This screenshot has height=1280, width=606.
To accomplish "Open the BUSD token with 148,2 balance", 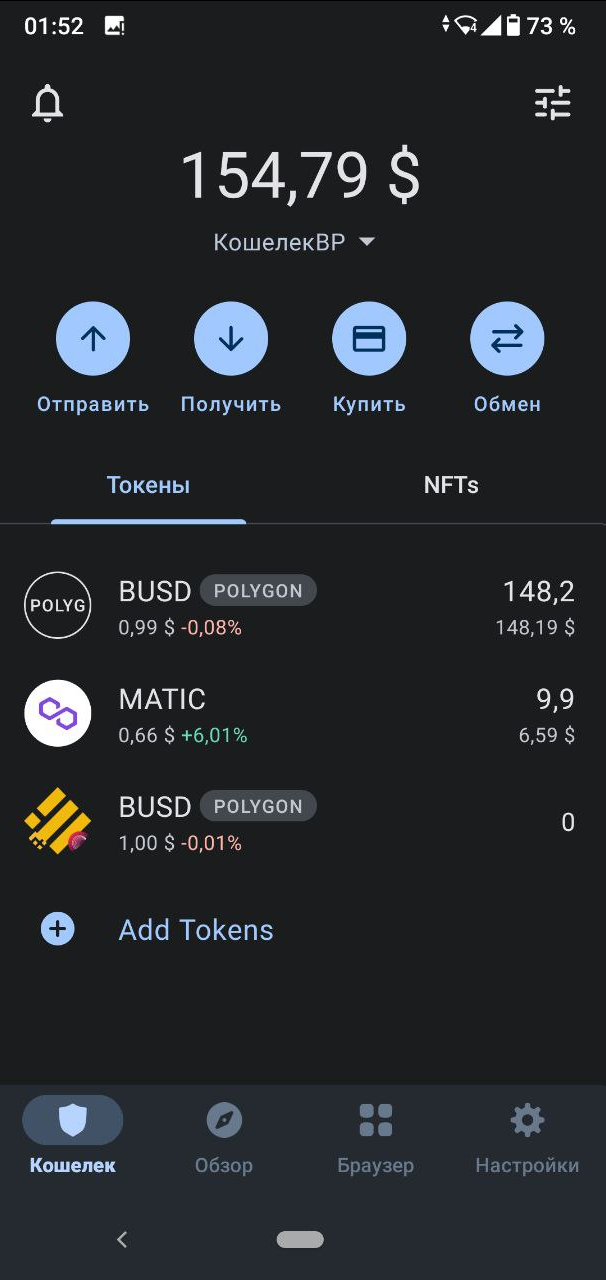I will (303, 606).
